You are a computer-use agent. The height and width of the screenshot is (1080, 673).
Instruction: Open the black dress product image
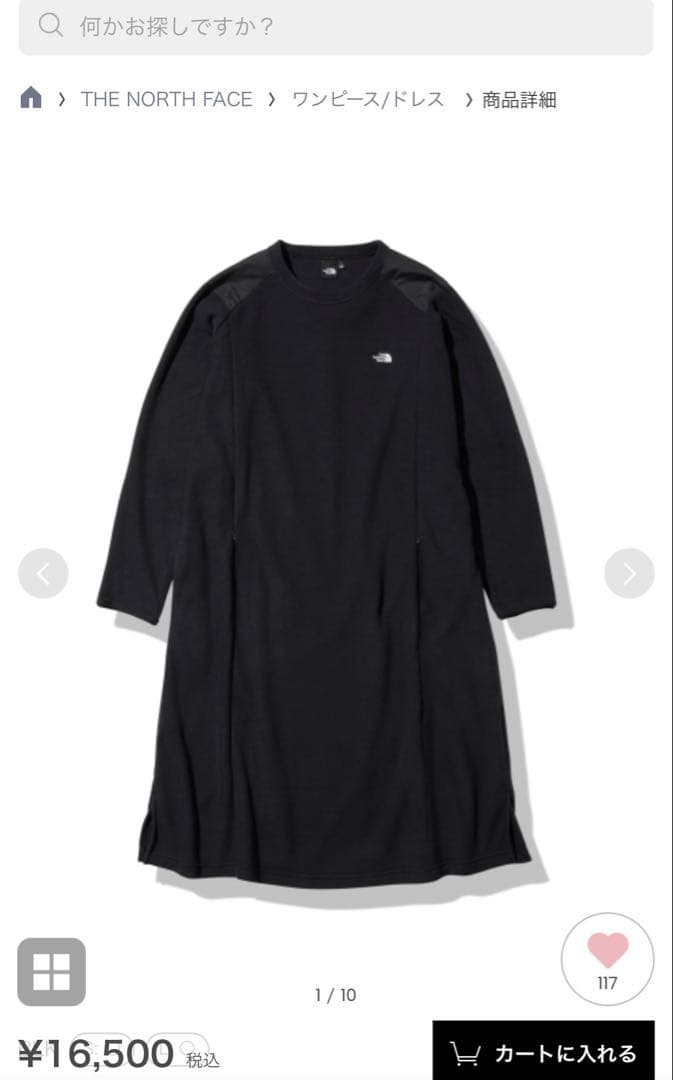(336, 560)
